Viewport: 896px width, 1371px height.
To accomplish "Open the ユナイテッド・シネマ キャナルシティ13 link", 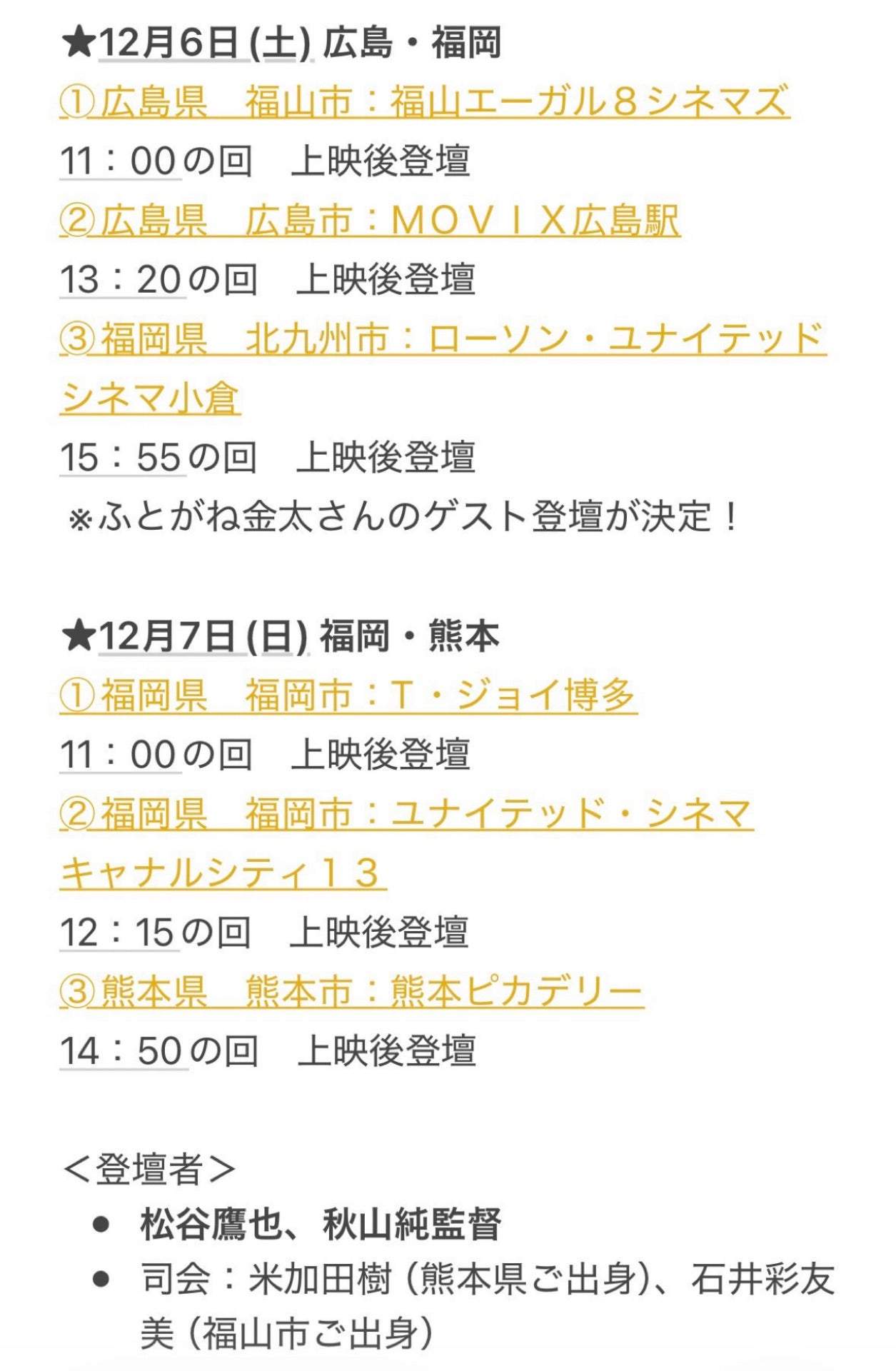I will coord(407,813).
